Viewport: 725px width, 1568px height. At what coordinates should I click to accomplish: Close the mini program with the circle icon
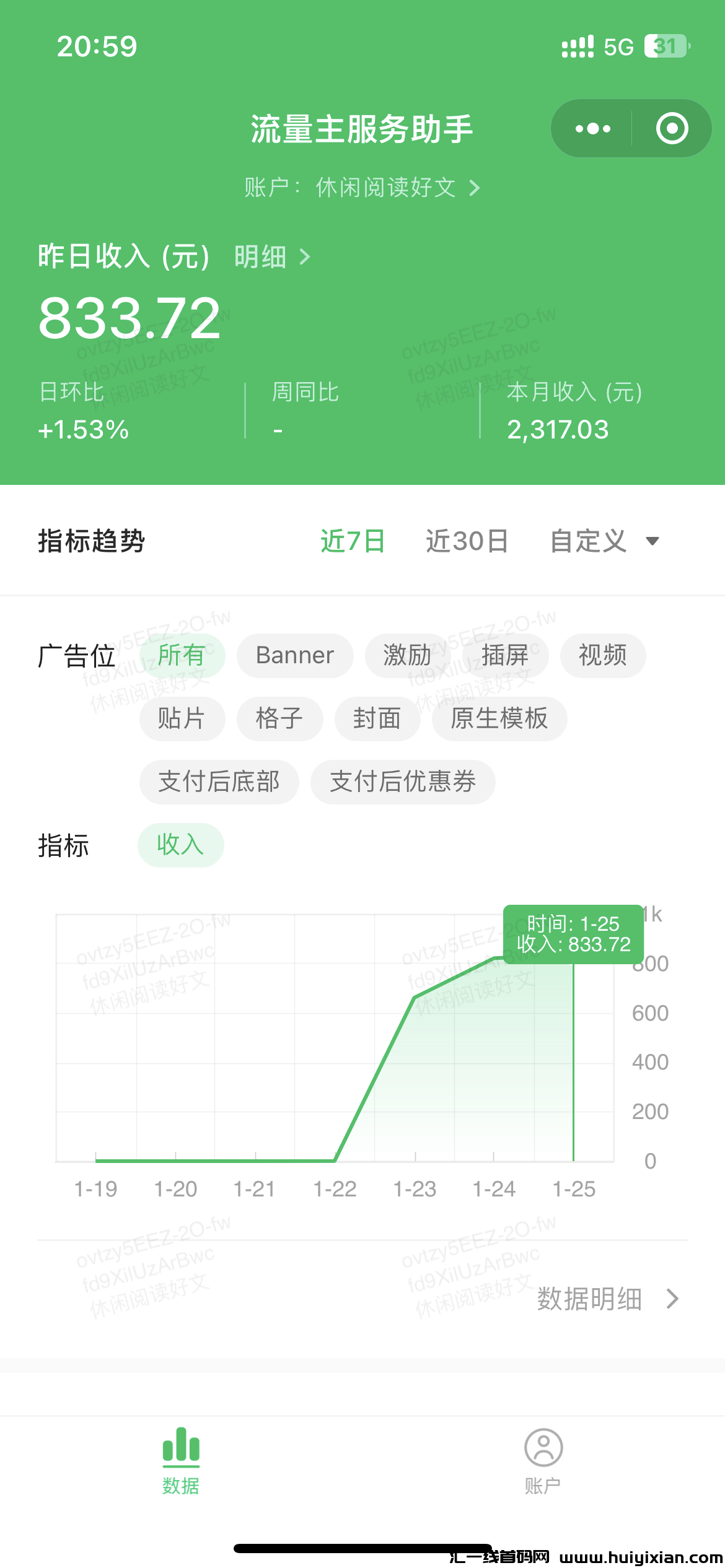click(672, 129)
